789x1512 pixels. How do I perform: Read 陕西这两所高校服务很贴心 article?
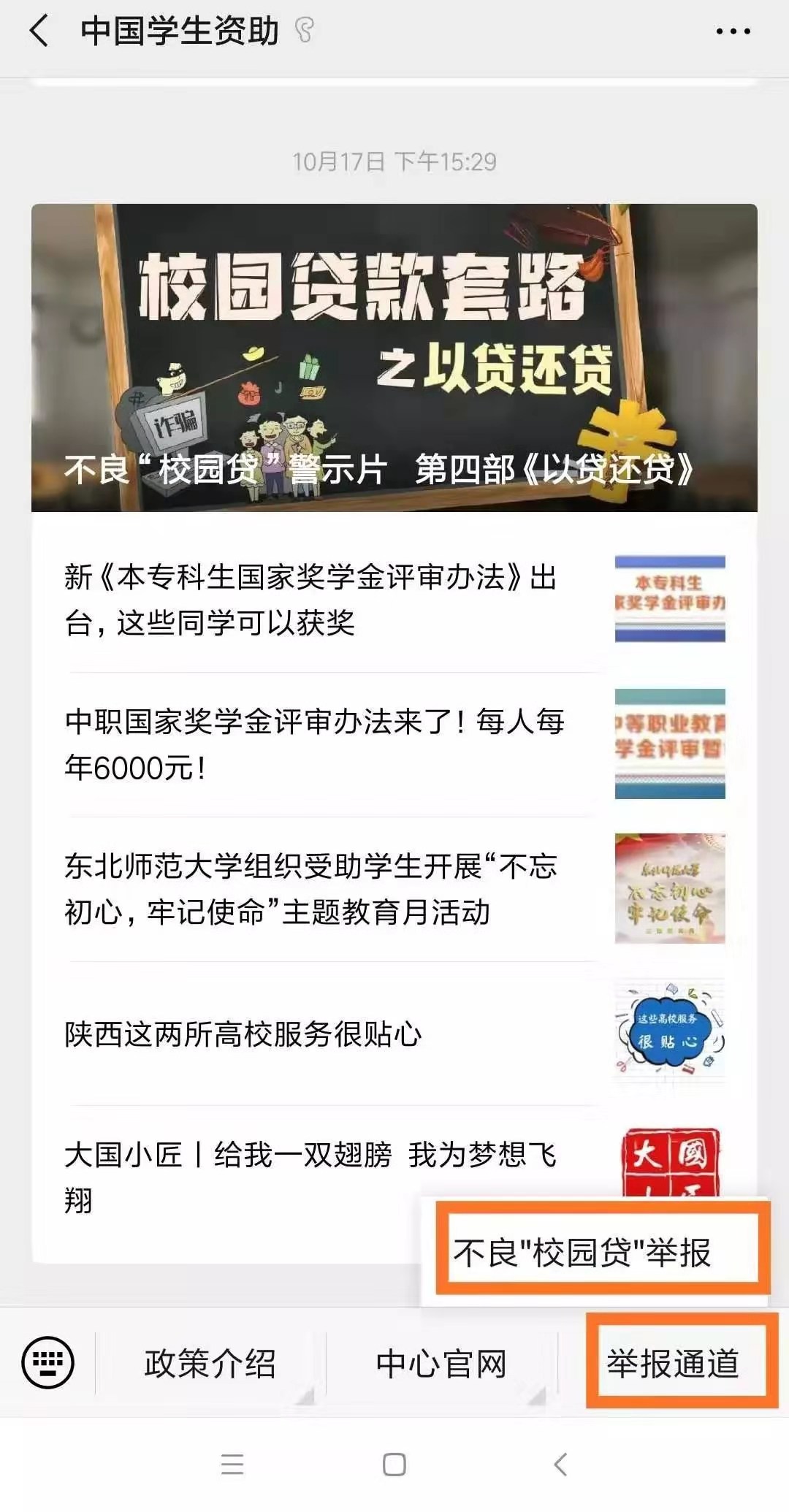[x=329, y=1034]
